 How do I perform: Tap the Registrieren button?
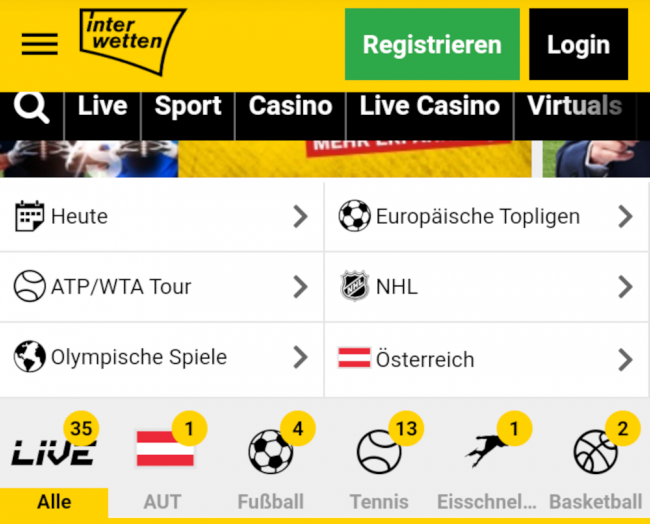(432, 45)
